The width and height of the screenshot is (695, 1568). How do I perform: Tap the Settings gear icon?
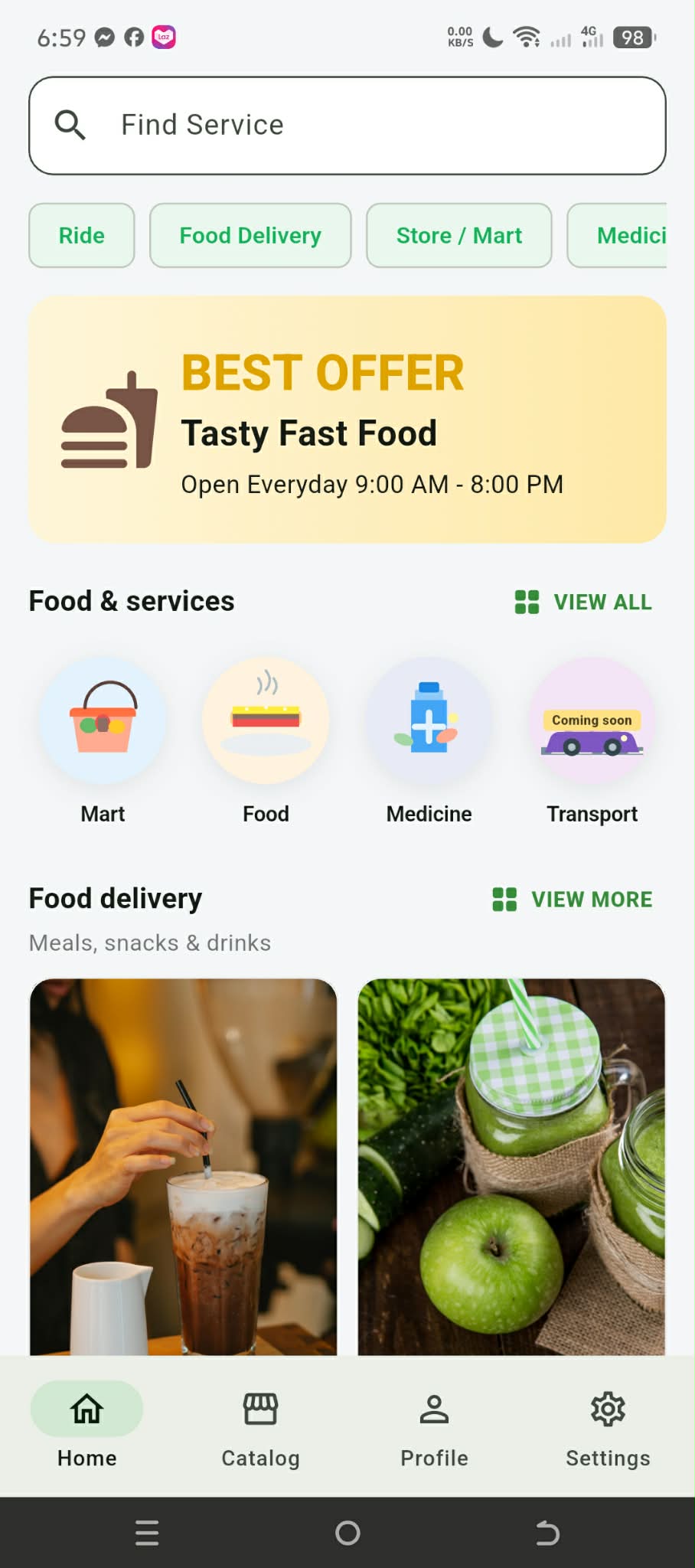pos(608,1407)
